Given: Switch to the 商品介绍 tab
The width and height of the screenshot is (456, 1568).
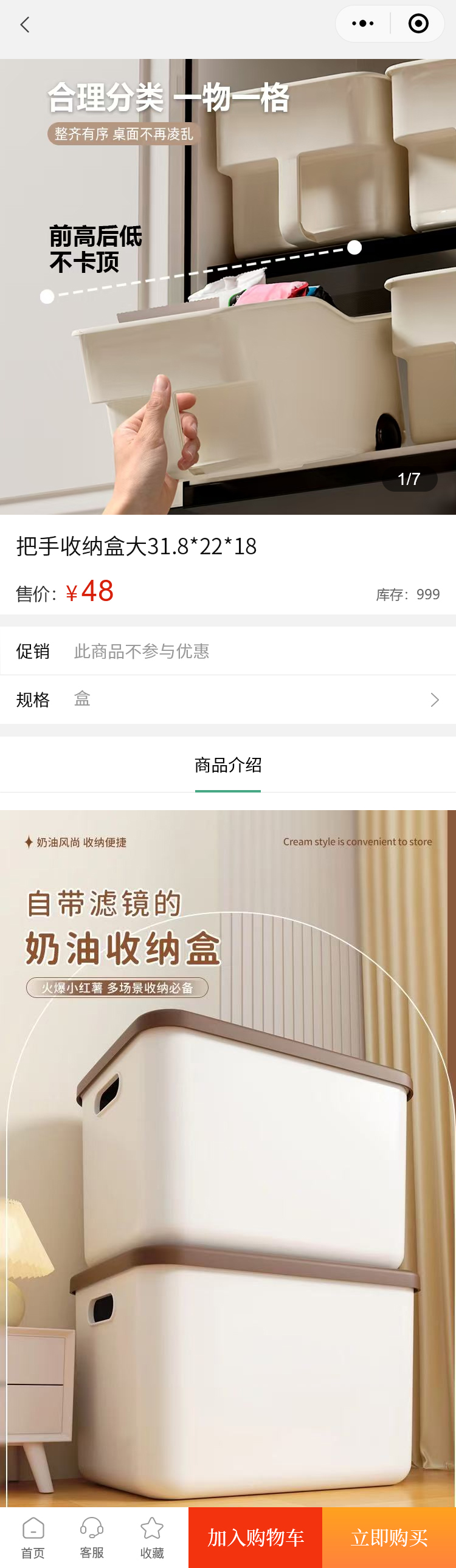Looking at the screenshot, I should [x=227, y=765].
